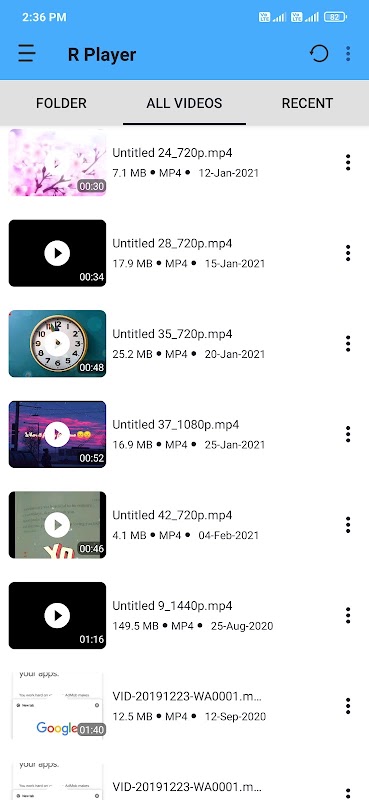Open options for Untitled 42_720p.mp4
This screenshot has height=800, width=369.
point(348,524)
